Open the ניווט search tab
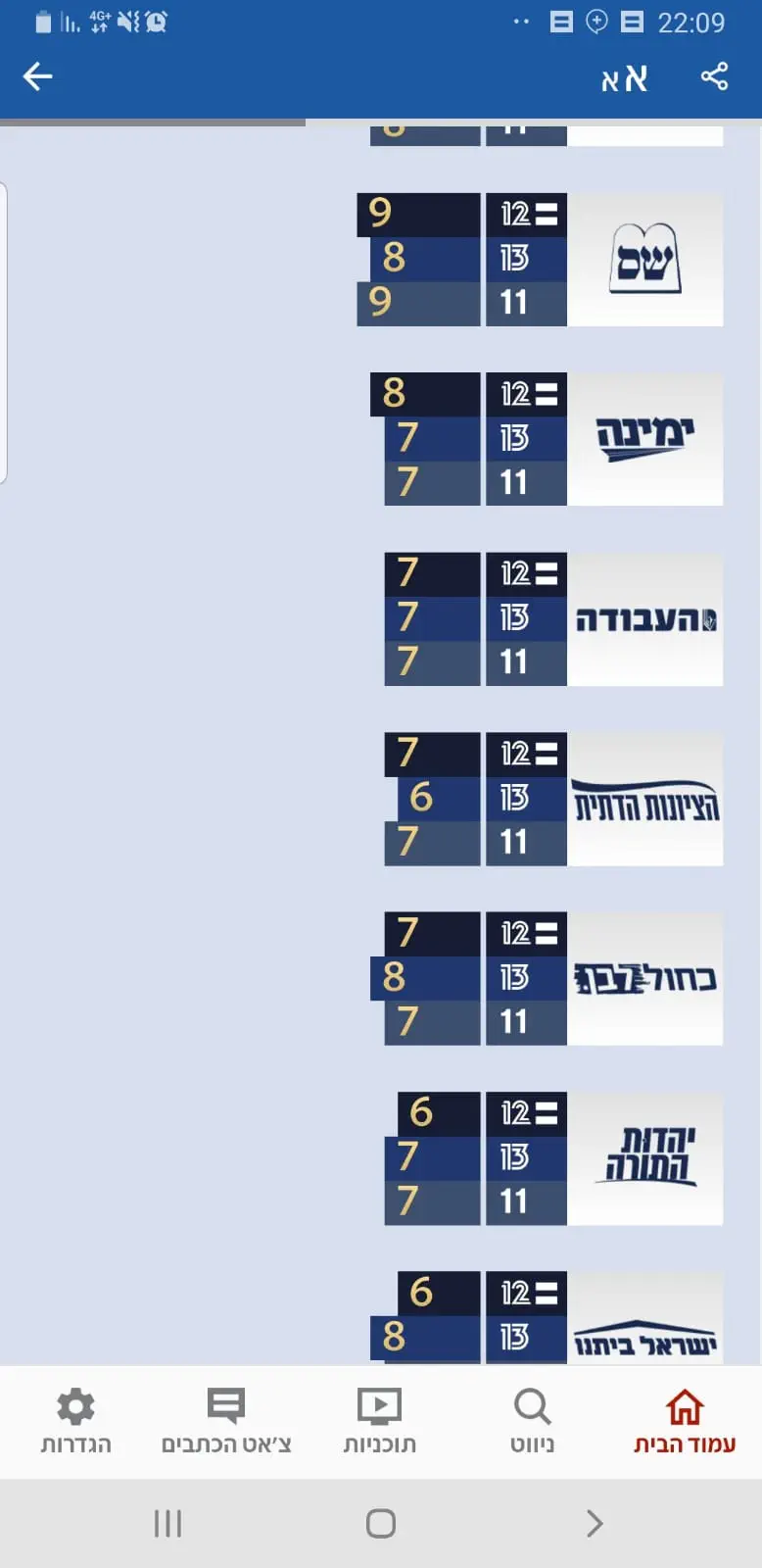 532,1420
